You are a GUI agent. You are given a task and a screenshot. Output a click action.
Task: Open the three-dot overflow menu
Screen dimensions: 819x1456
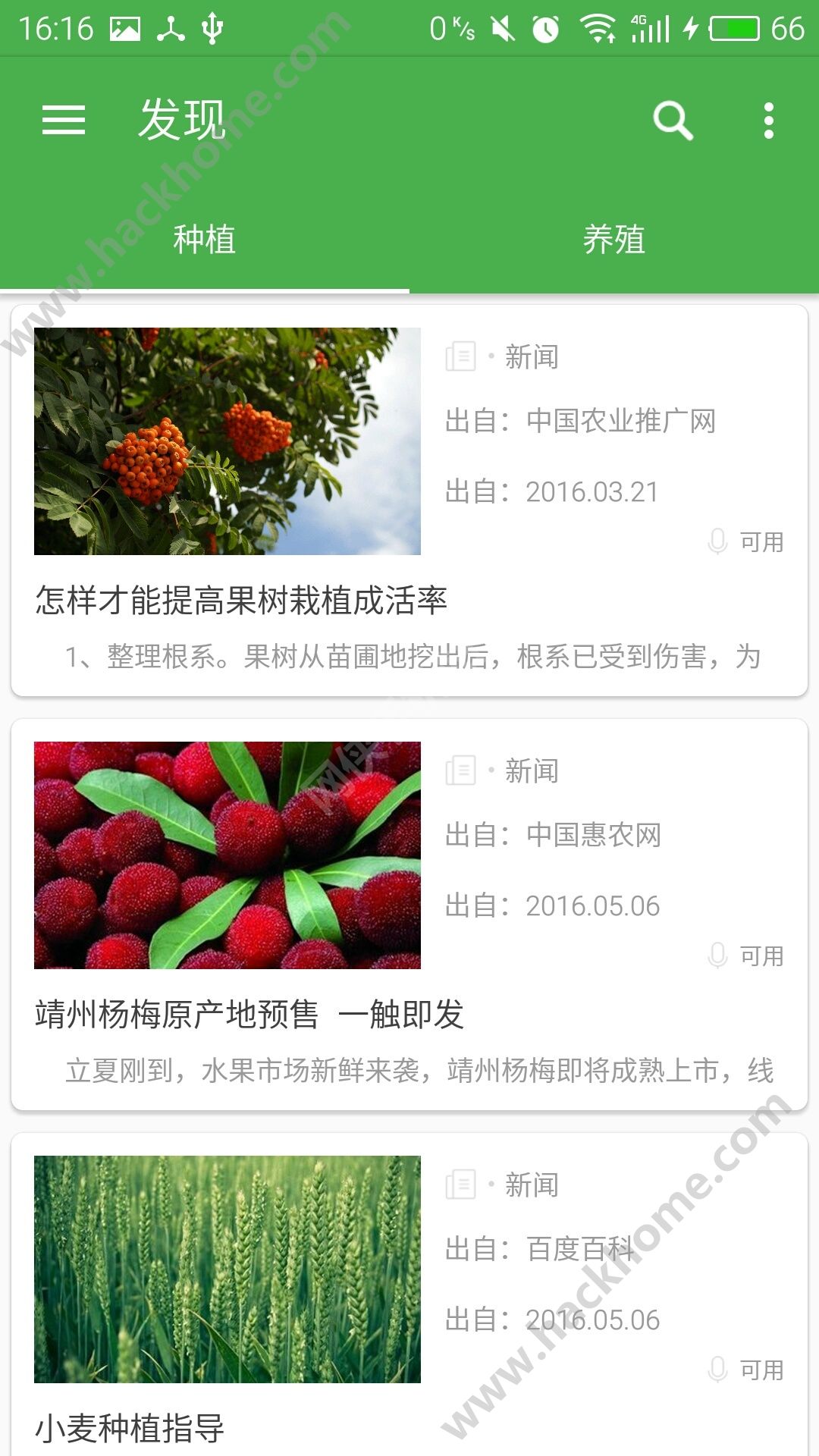click(x=768, y=121)
